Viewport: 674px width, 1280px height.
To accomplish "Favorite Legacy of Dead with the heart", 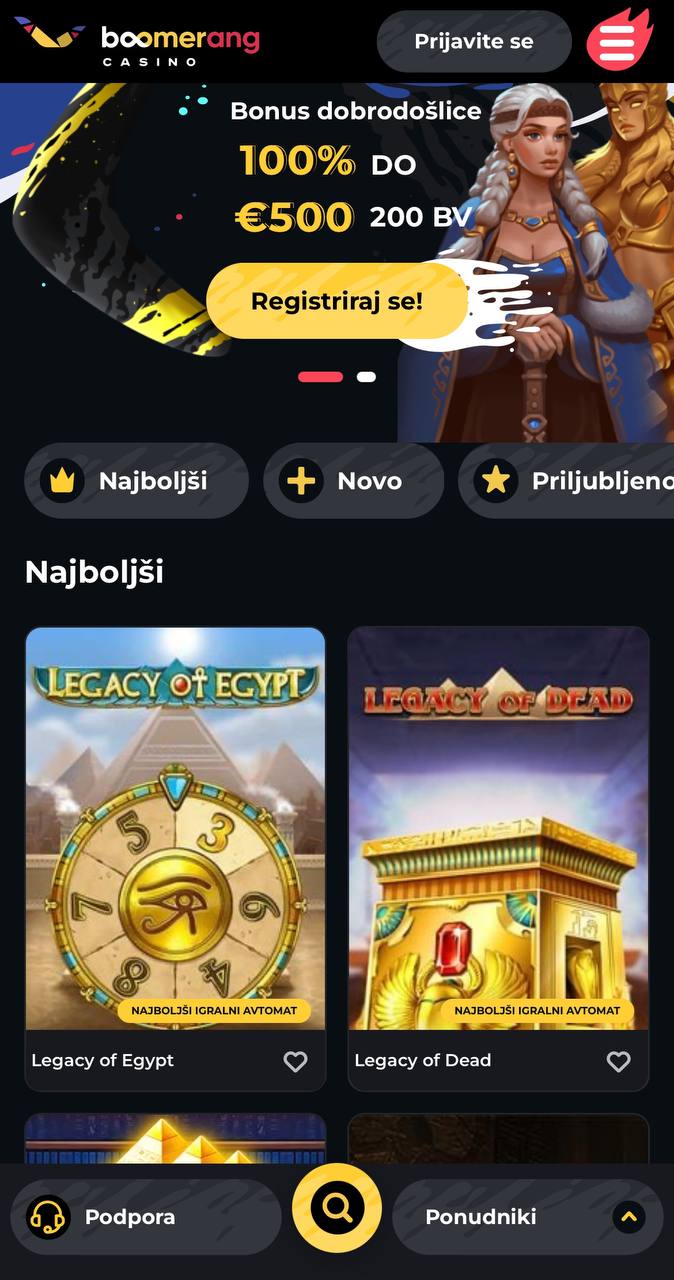I will tap(619, 1061).
